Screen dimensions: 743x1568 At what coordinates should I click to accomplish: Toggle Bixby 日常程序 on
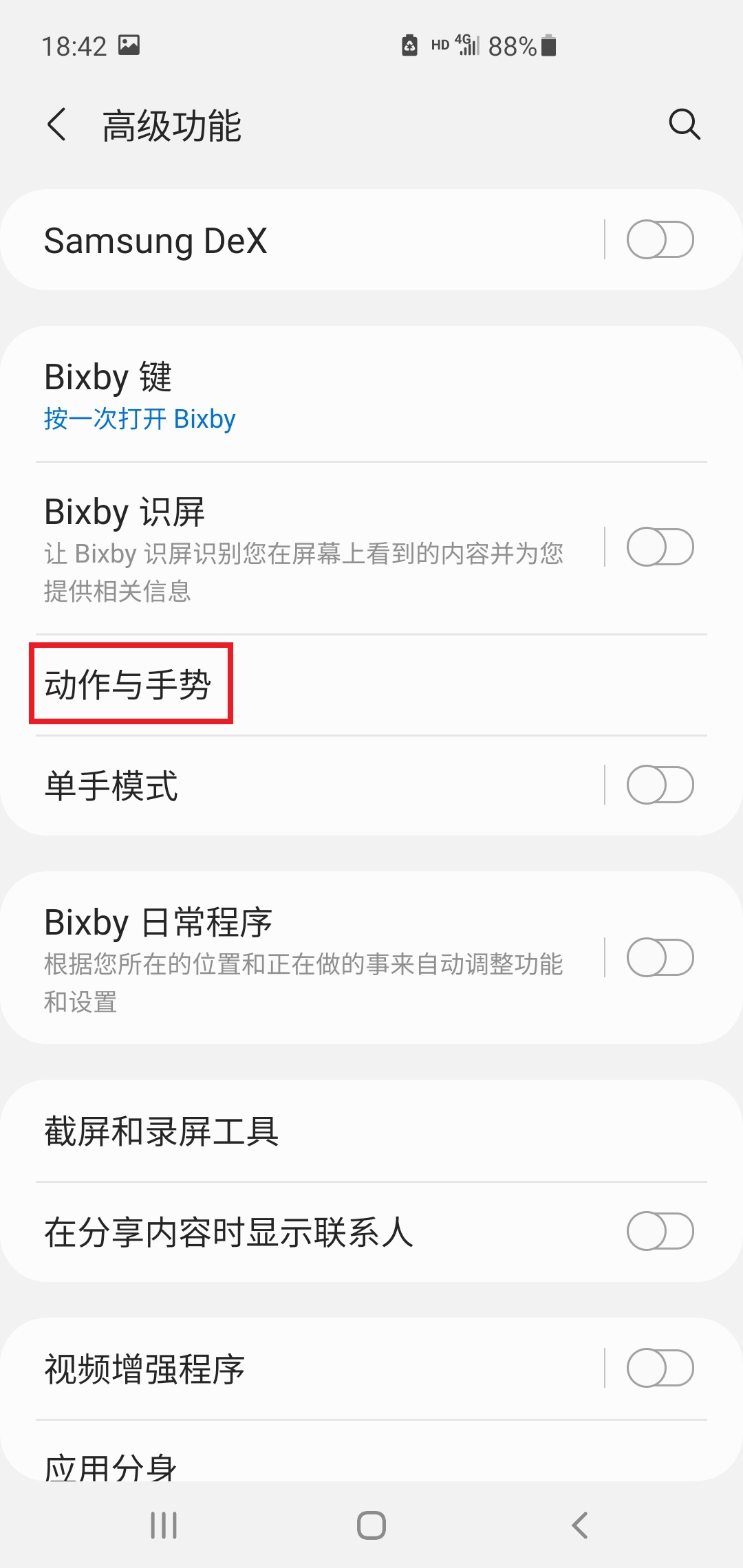pos(659,957)
